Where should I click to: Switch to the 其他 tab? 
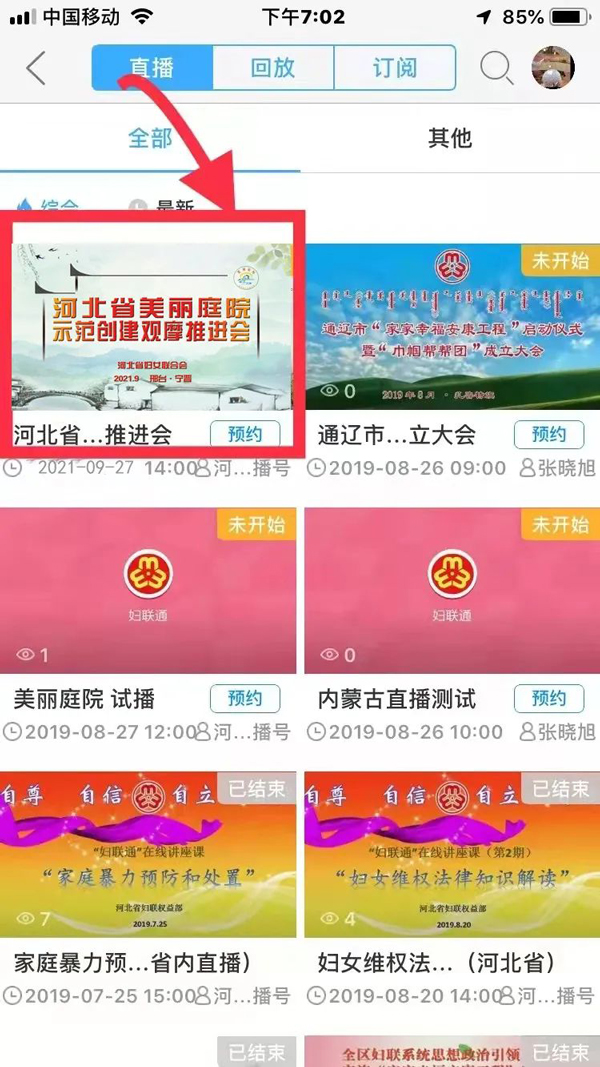pyautogui.click(x=450, y=138)
